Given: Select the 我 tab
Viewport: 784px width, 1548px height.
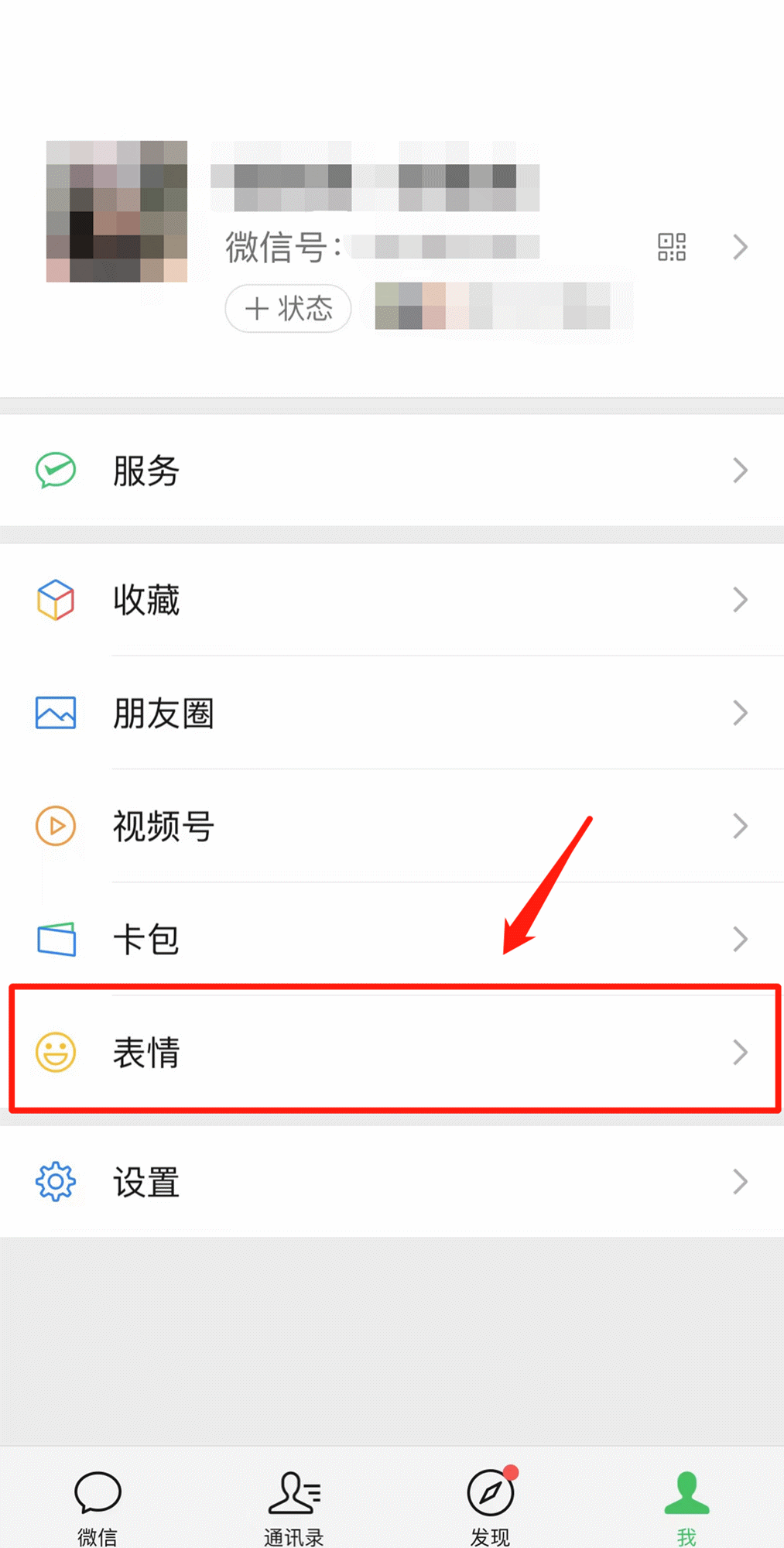Looking at the screenshot, I should pyautogui.click(x=686, y=1507).
